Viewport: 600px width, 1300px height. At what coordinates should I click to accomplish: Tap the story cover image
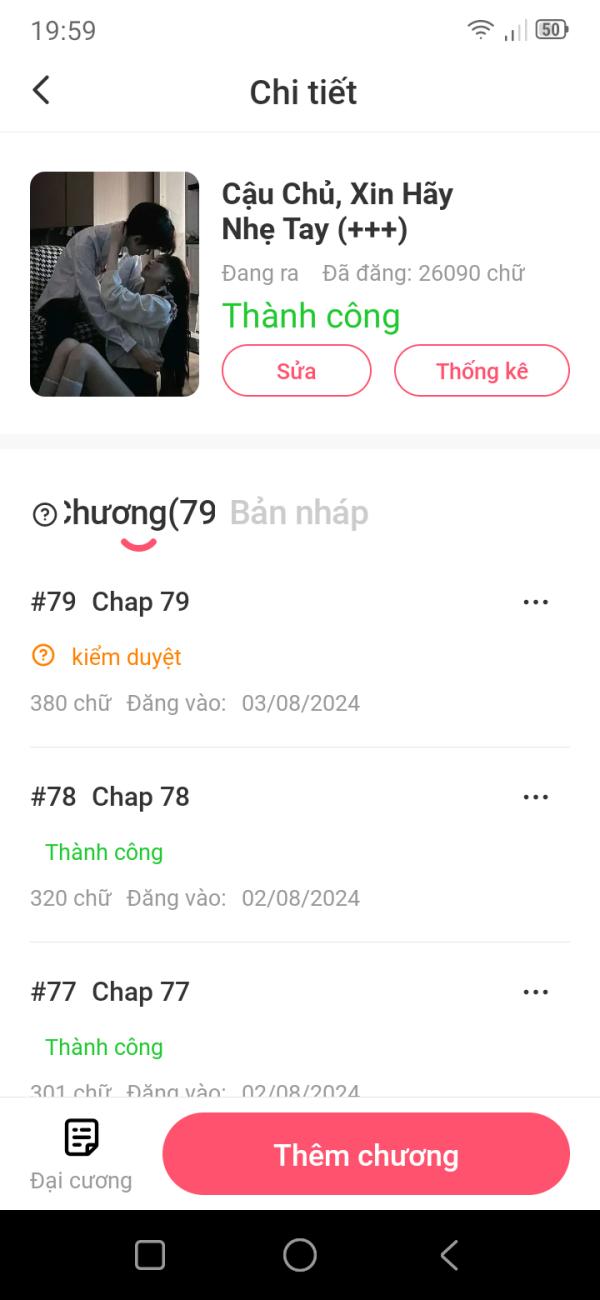114,284
